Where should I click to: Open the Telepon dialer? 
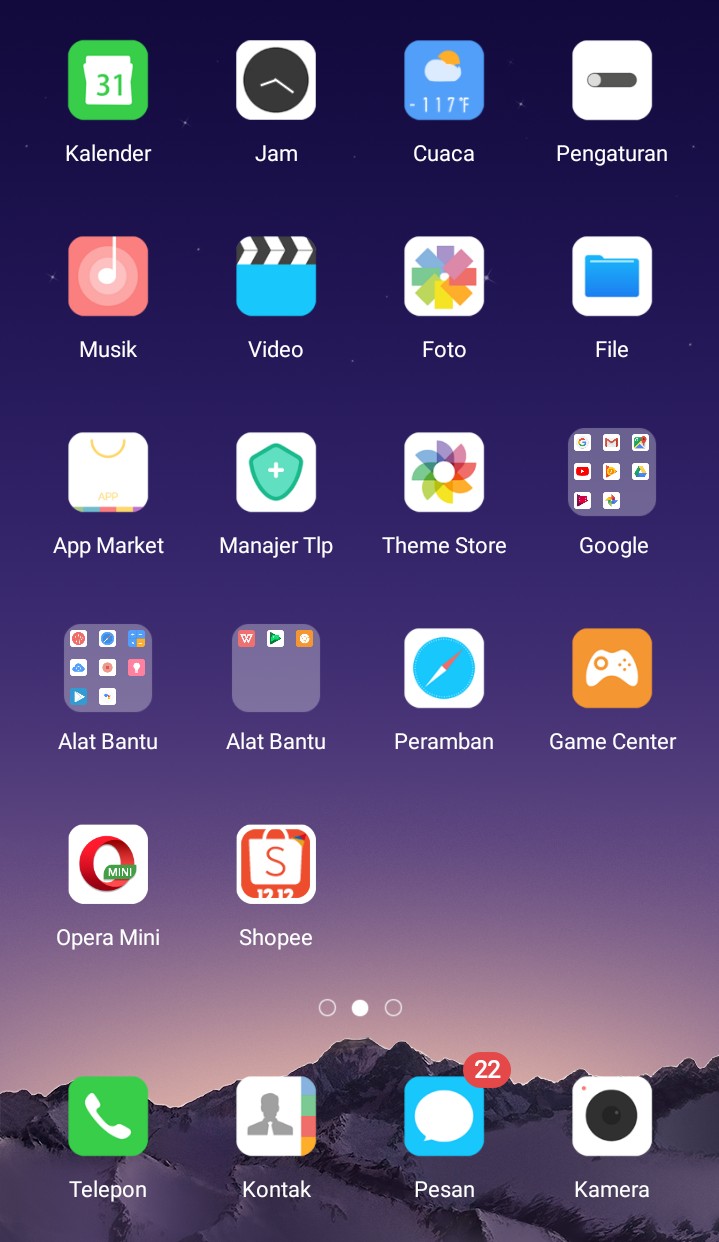(x=108, y=1116)
